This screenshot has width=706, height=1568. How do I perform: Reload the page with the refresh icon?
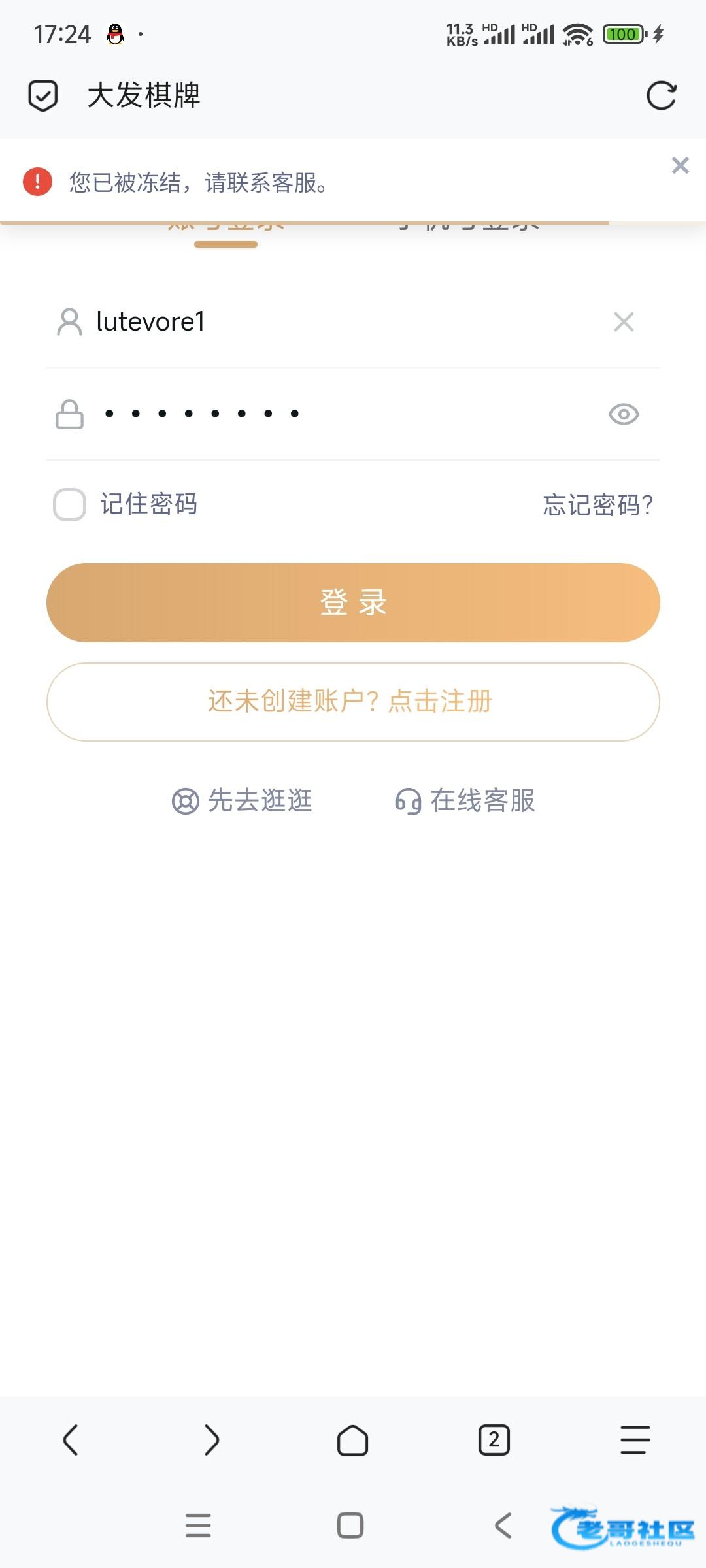pyautogui.click(x=661, y=96)
